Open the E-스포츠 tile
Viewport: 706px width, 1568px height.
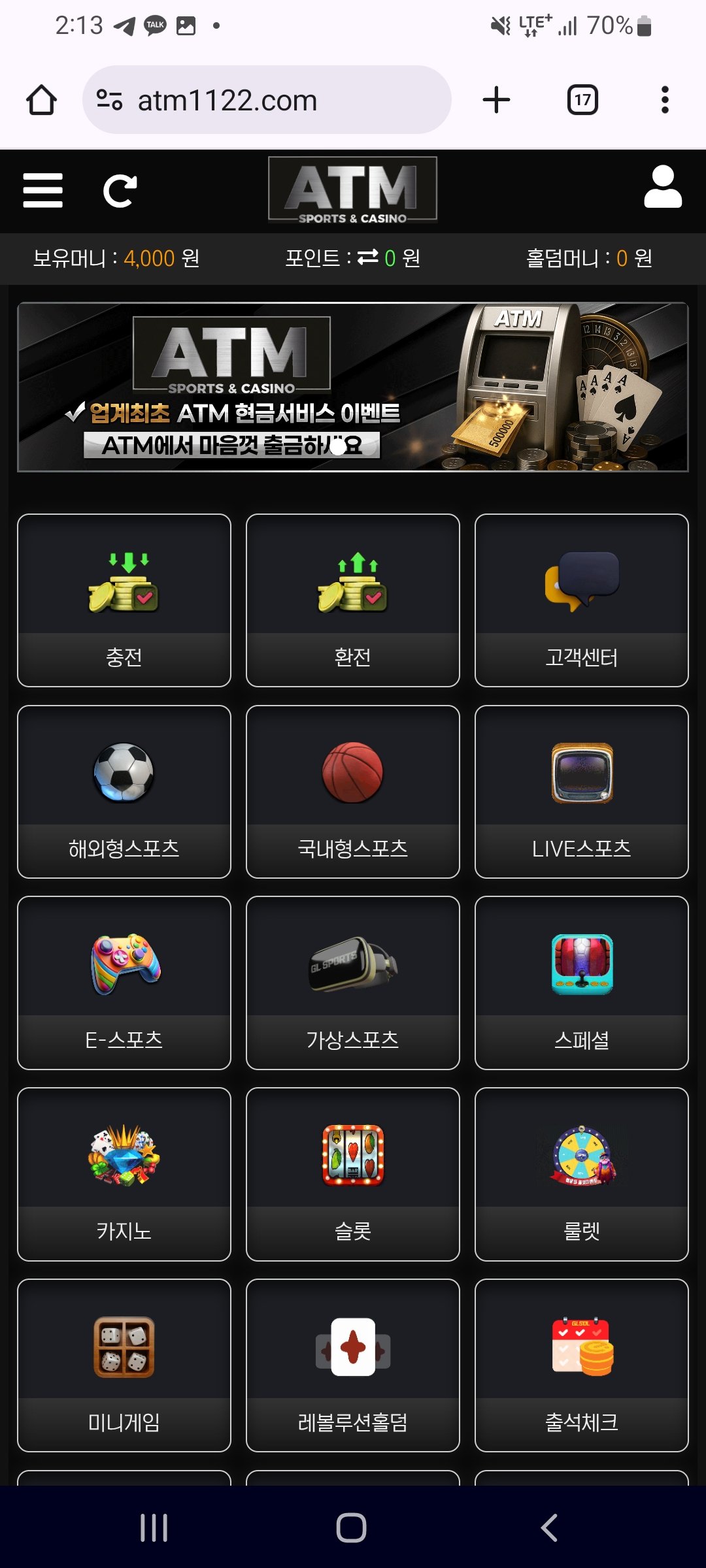pyautogui.click(x=124, y=983)
